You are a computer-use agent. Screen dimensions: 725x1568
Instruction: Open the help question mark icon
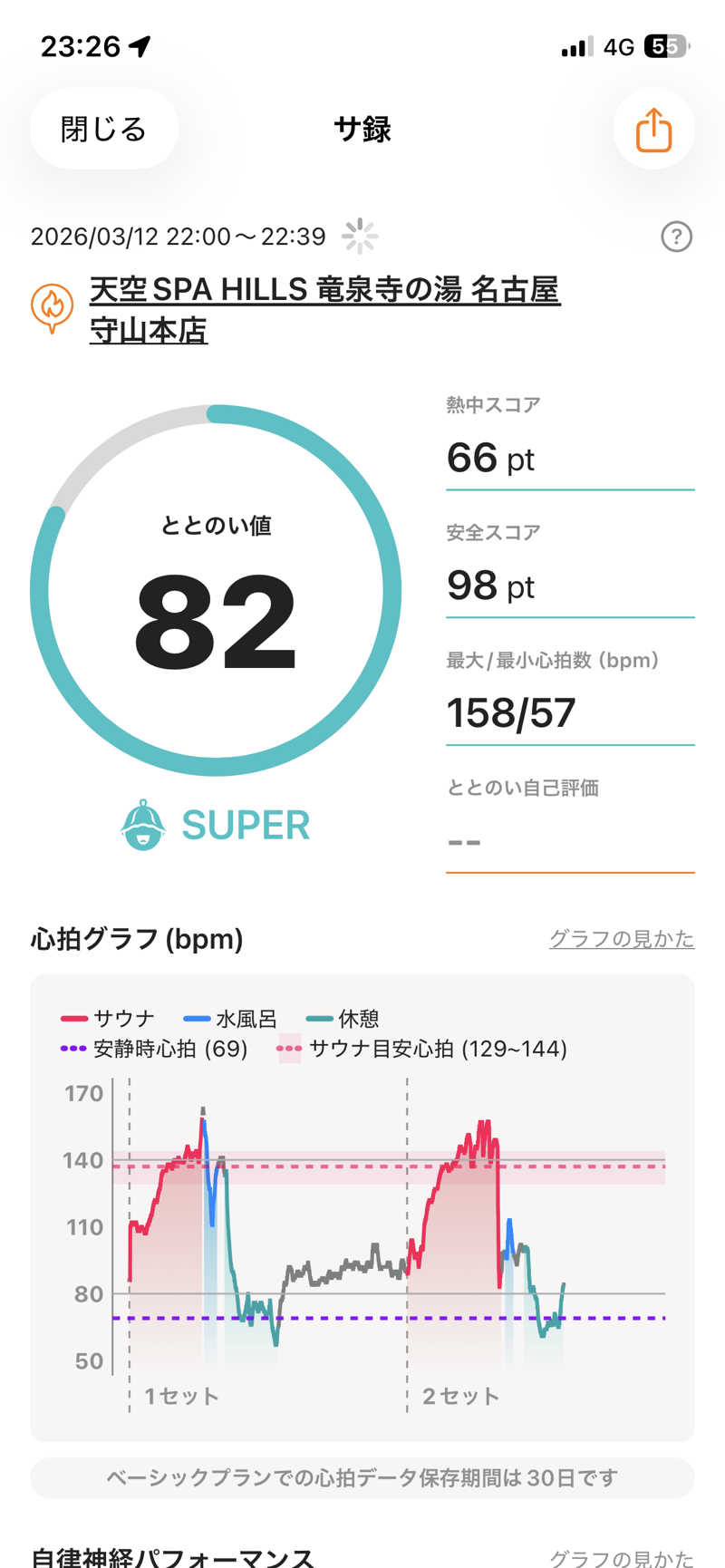click(676, 237)
